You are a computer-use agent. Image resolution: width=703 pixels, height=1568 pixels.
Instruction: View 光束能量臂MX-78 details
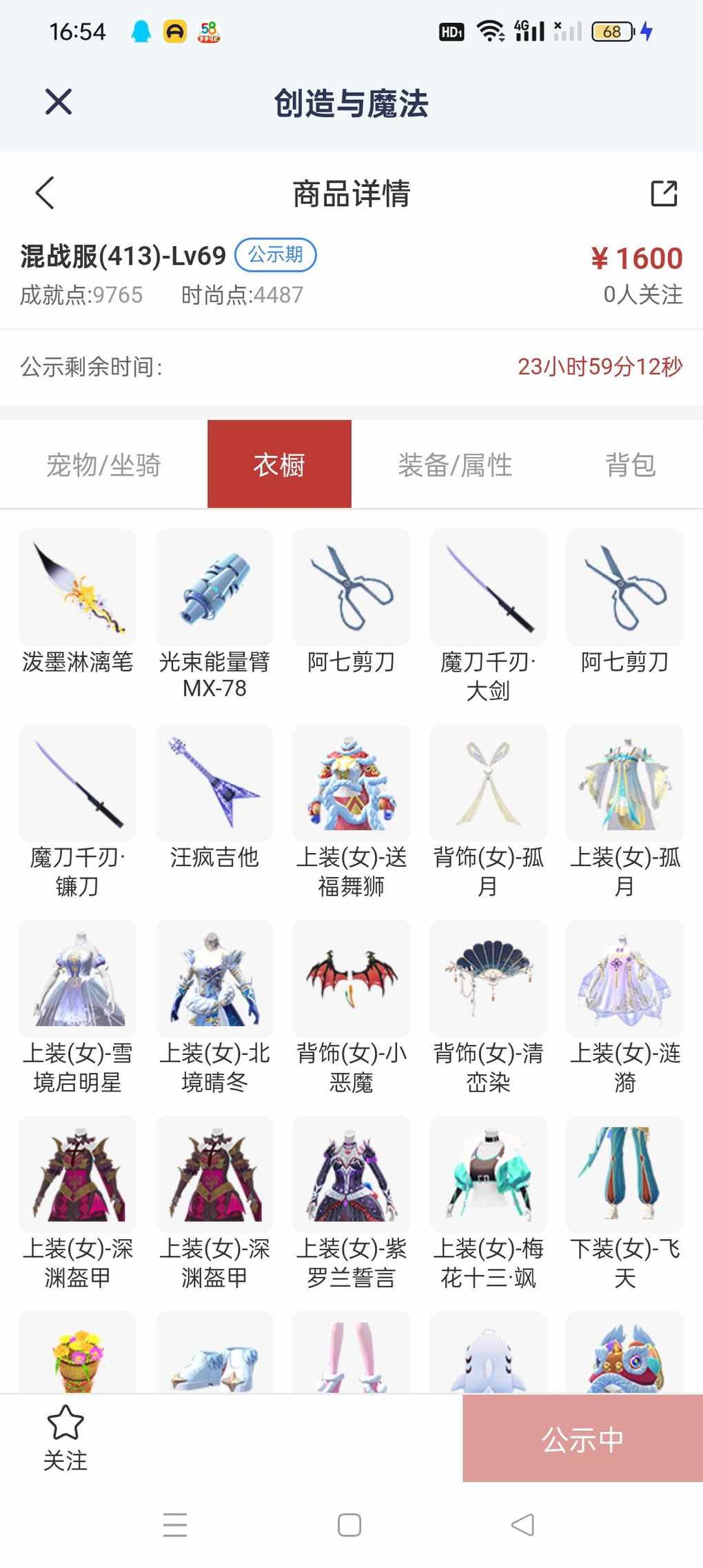pos(214,615)
